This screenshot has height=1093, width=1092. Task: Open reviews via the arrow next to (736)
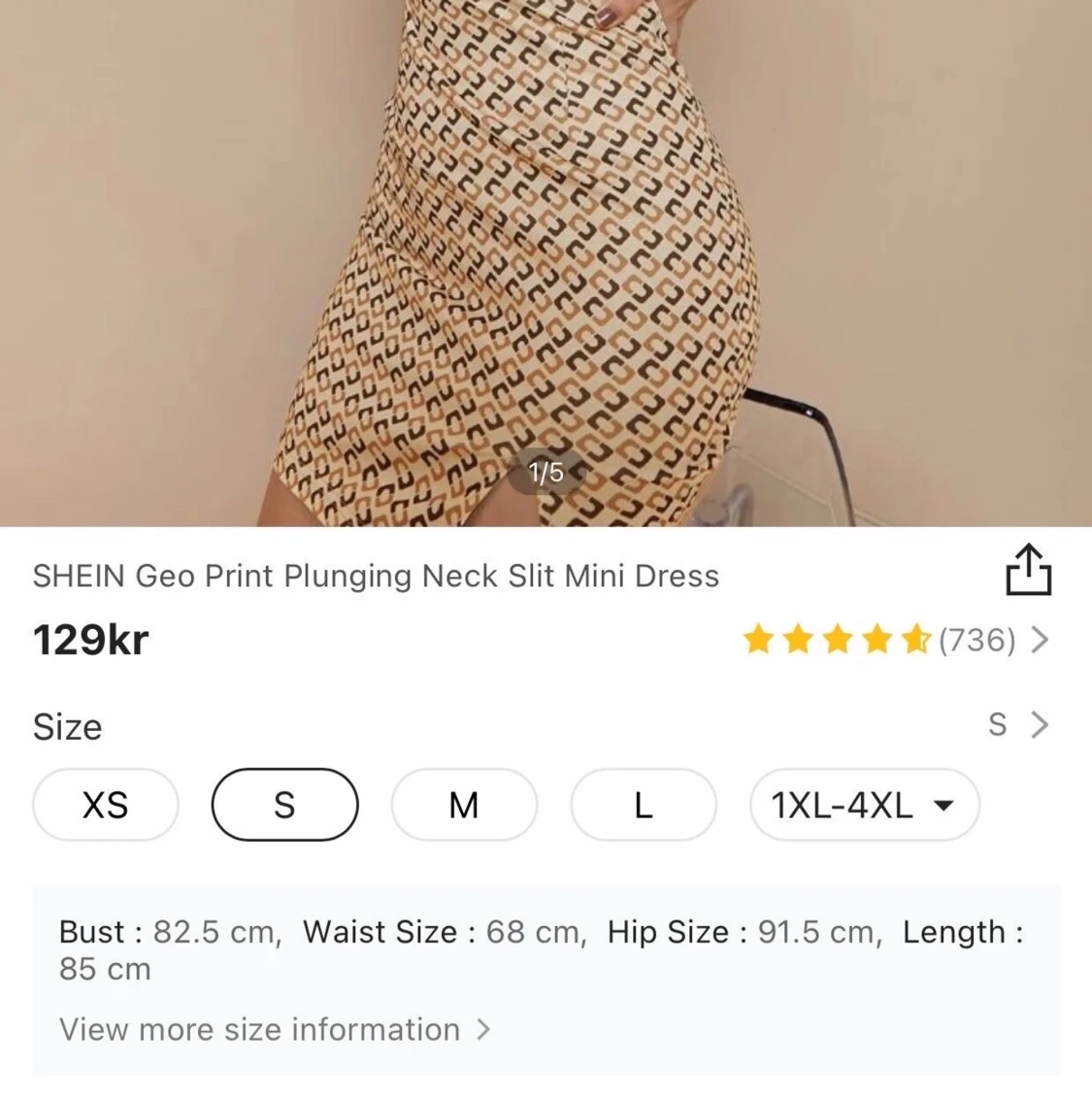(x=1042, y=640)
